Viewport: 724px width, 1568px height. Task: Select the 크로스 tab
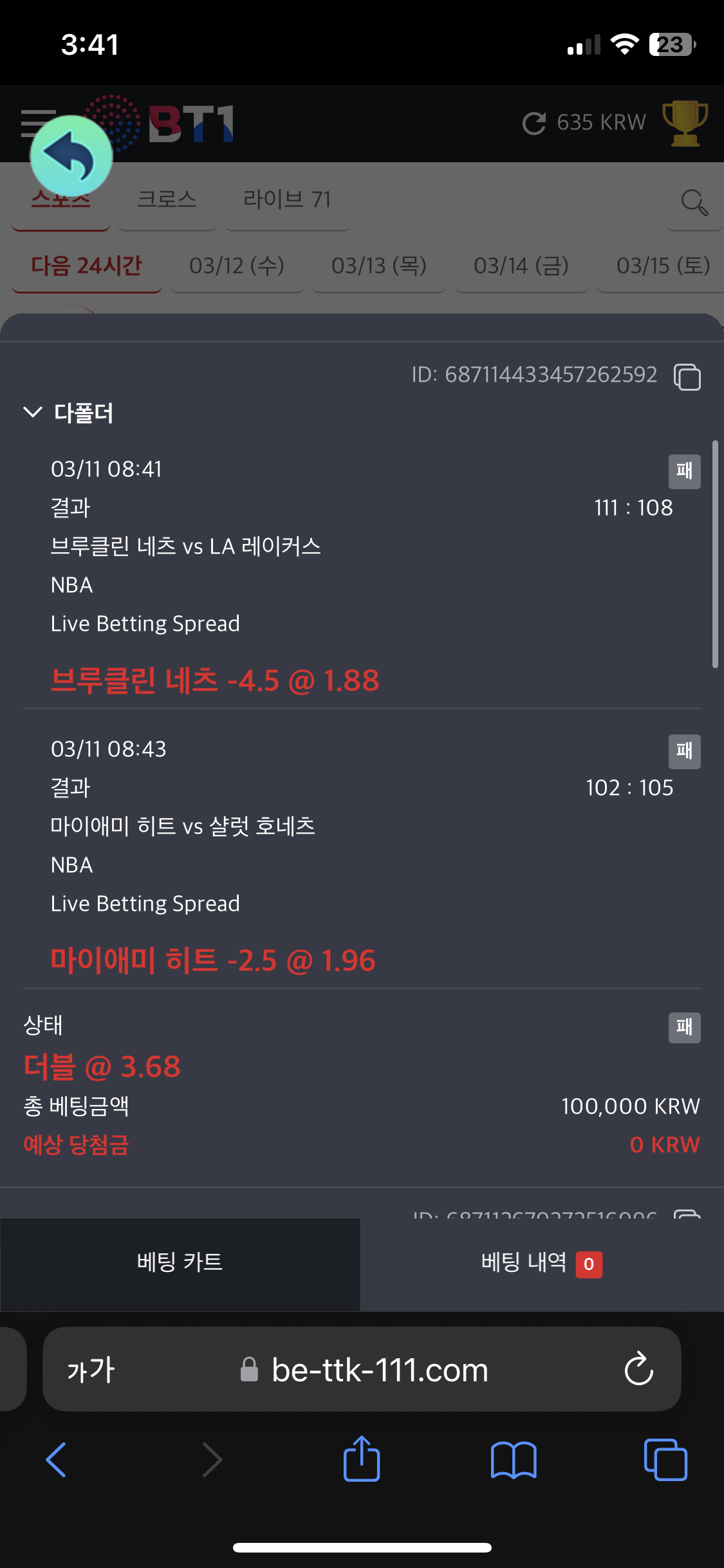point(167,200)
